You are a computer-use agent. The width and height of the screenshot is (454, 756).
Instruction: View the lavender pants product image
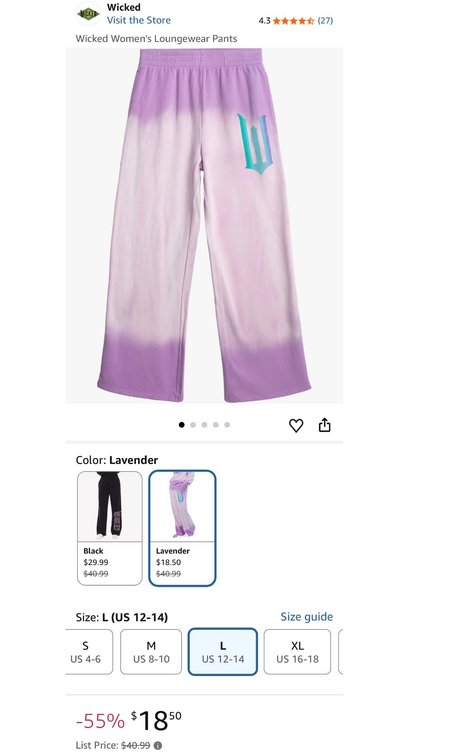[204, 225]
